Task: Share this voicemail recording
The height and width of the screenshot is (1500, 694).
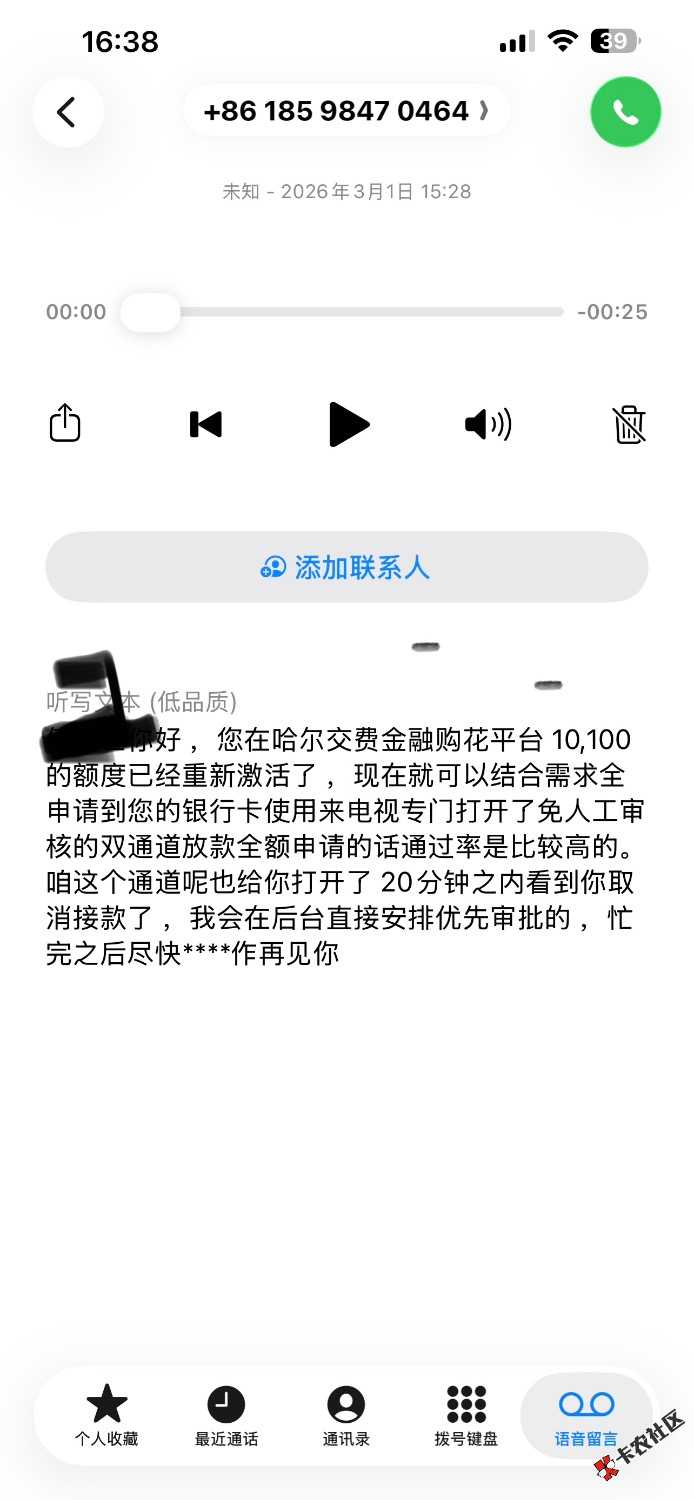Action: (65, 423)
